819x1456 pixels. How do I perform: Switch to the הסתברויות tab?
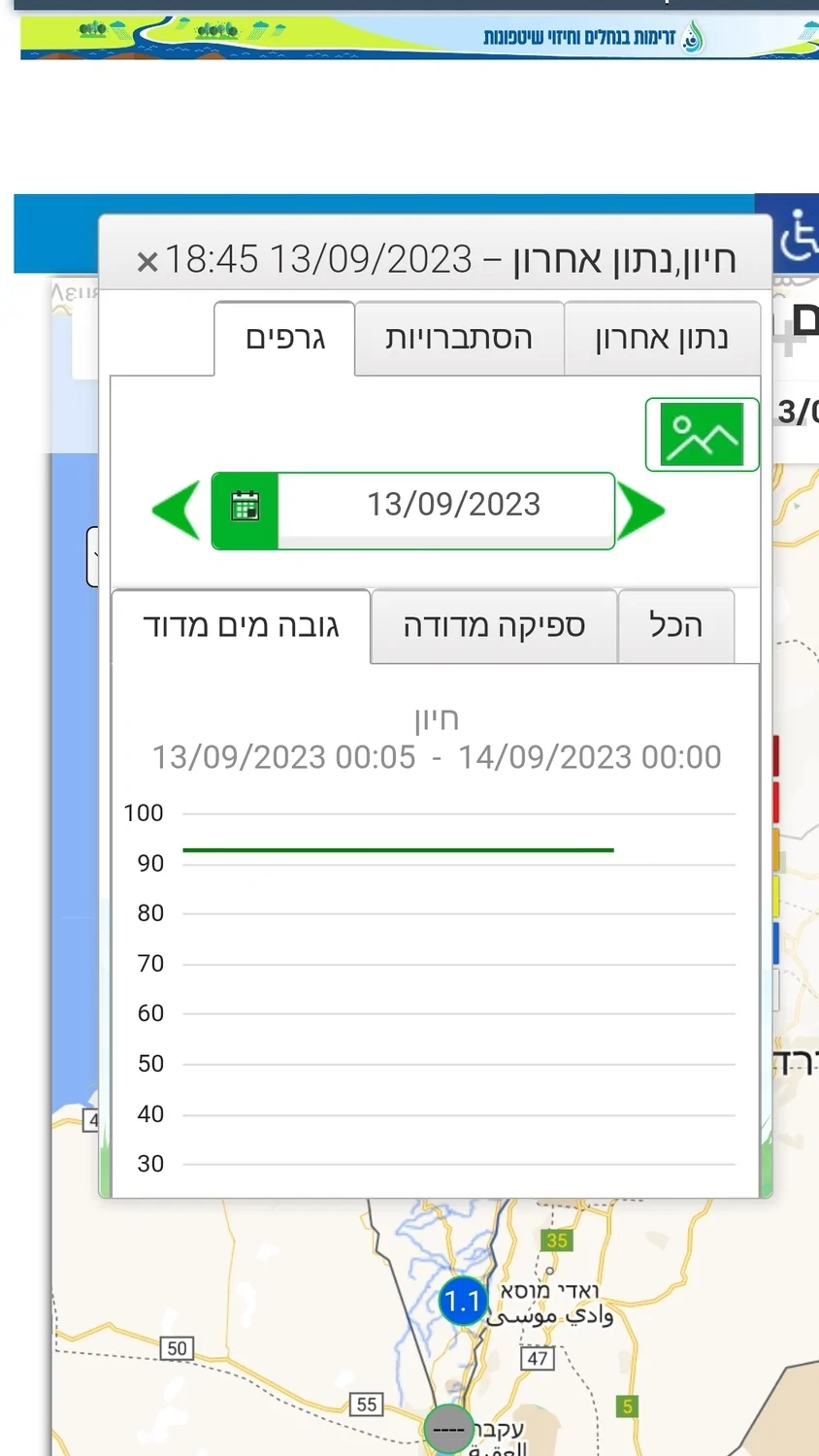pos(459,338)
